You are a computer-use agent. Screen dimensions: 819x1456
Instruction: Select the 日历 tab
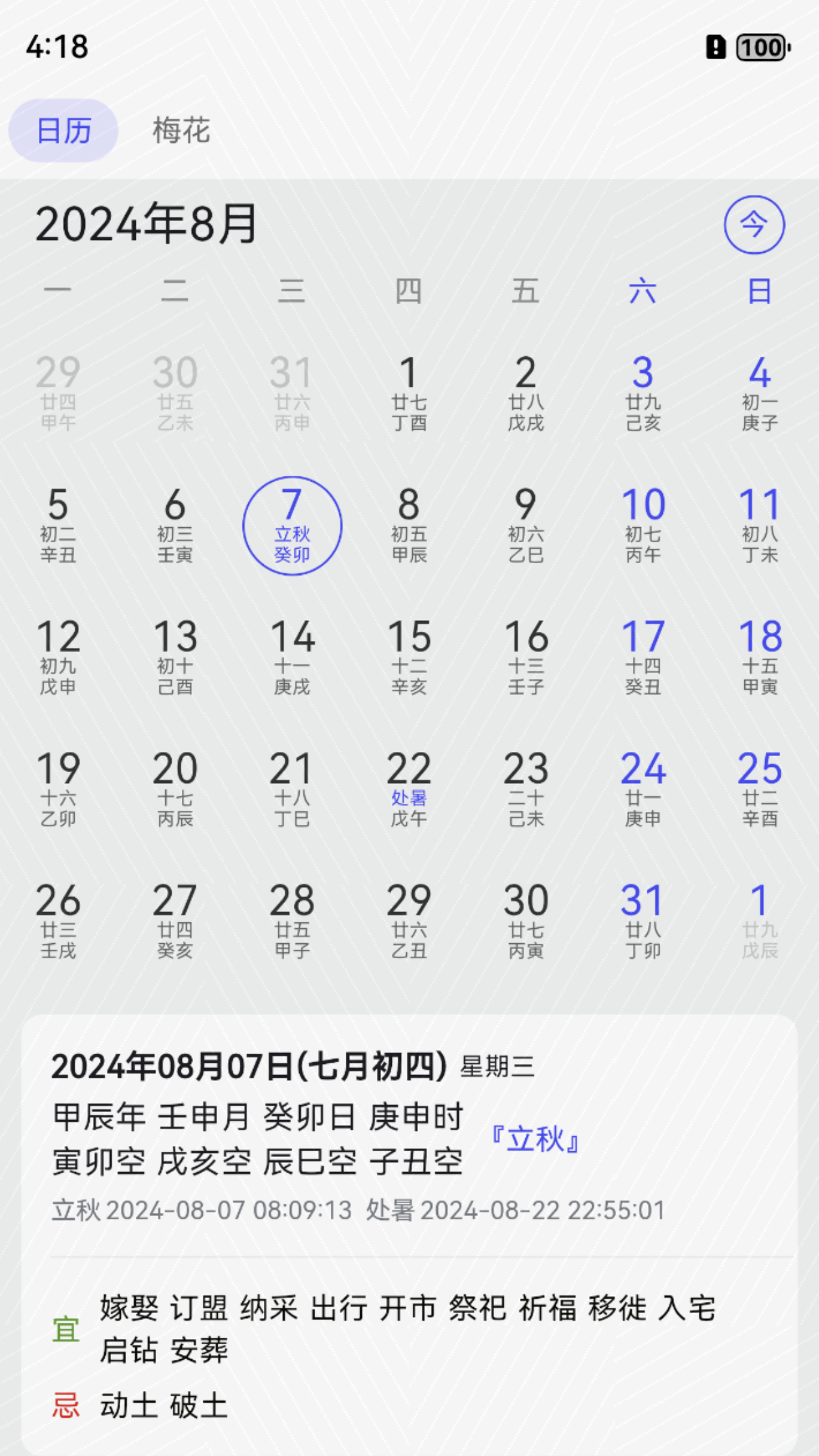(x=63, y=131)
